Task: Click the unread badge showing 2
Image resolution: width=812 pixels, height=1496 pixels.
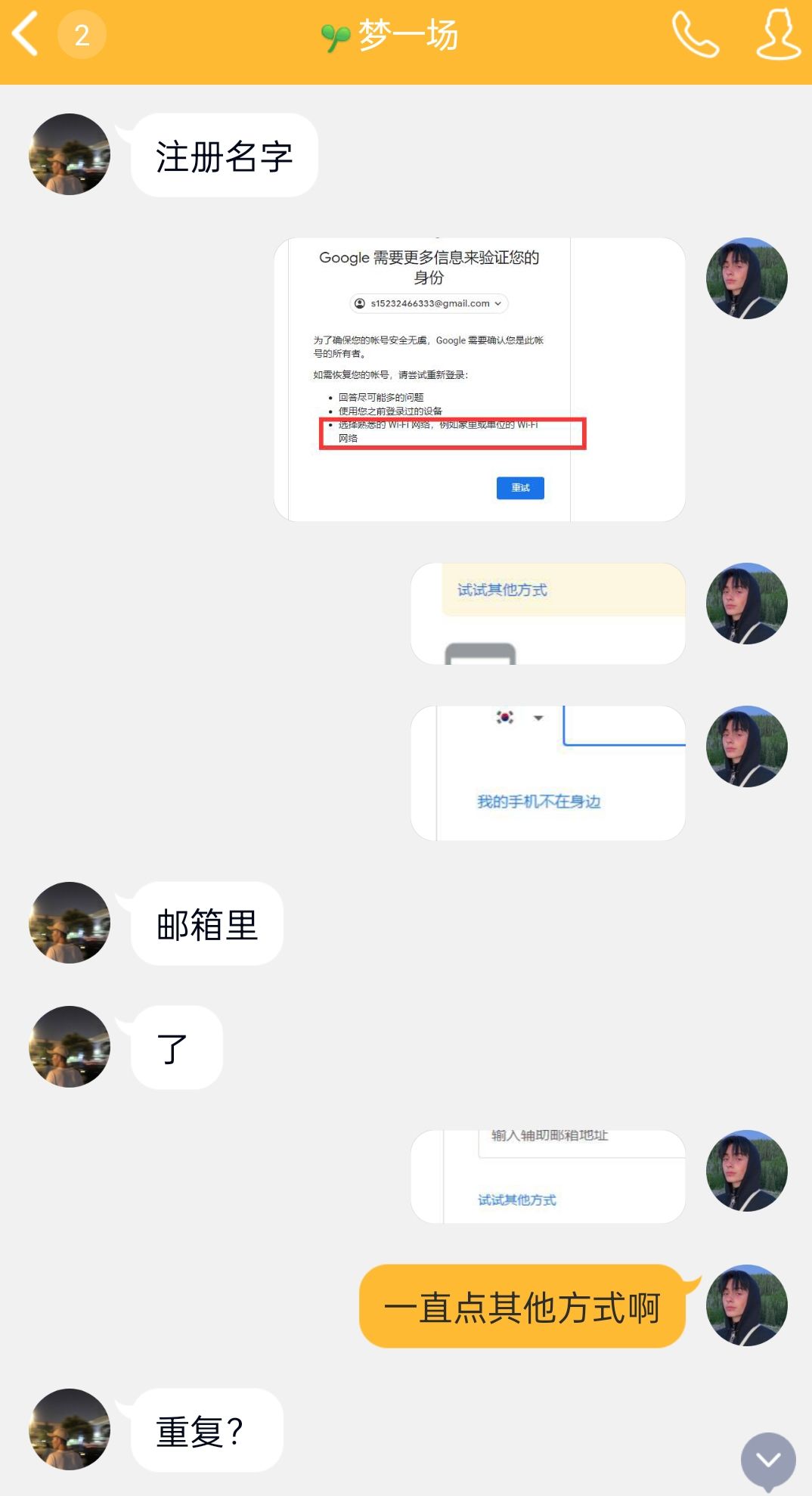Action: point(82,33)
